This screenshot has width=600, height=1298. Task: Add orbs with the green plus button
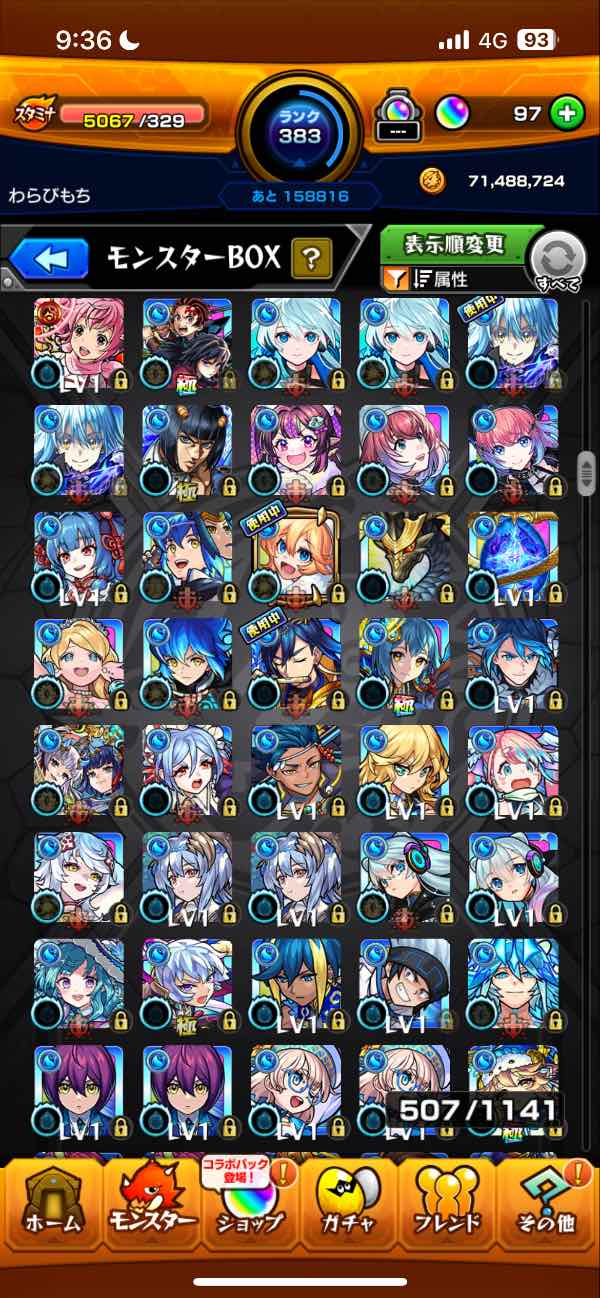(x=567, y=114)
